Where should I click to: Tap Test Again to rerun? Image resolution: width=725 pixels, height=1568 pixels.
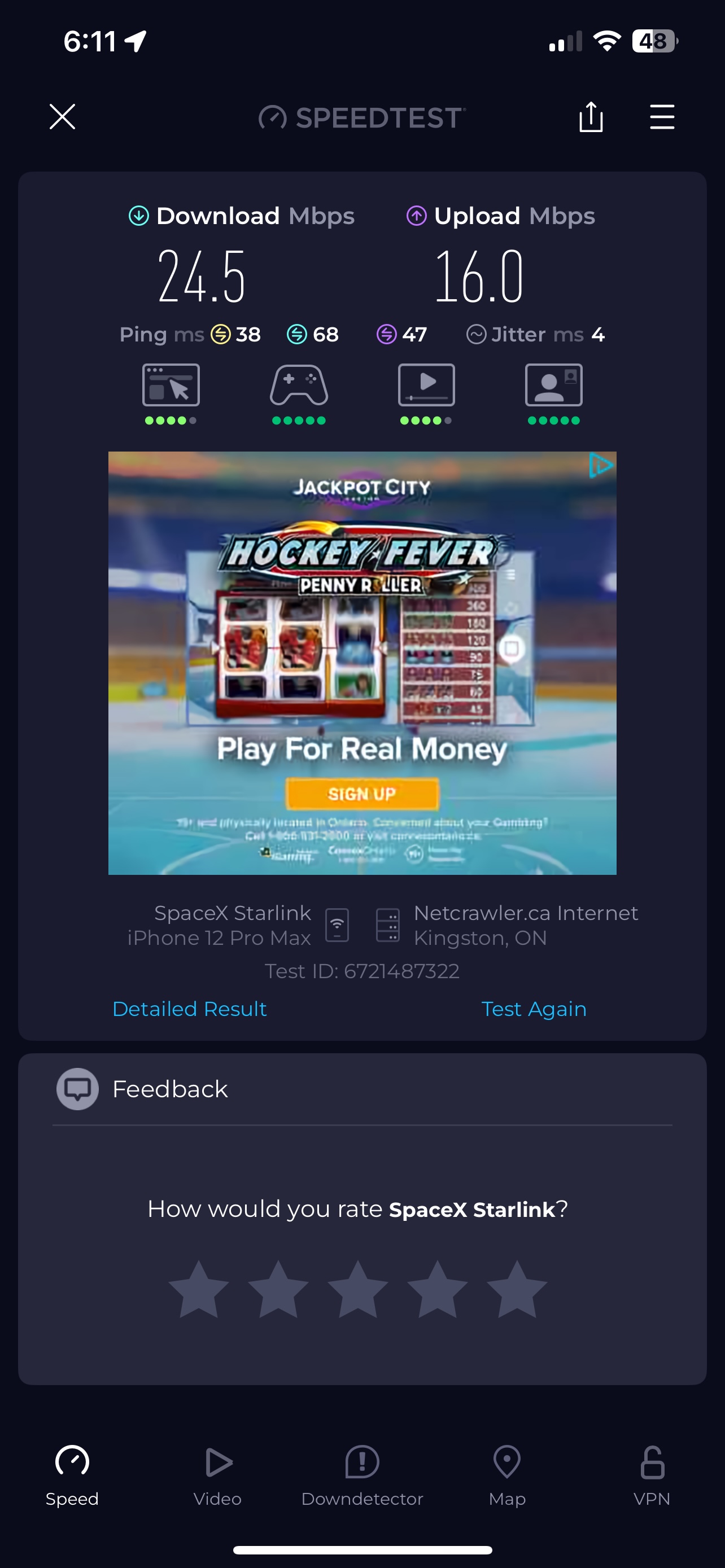pyautogui.click(x=533, y=1009)
